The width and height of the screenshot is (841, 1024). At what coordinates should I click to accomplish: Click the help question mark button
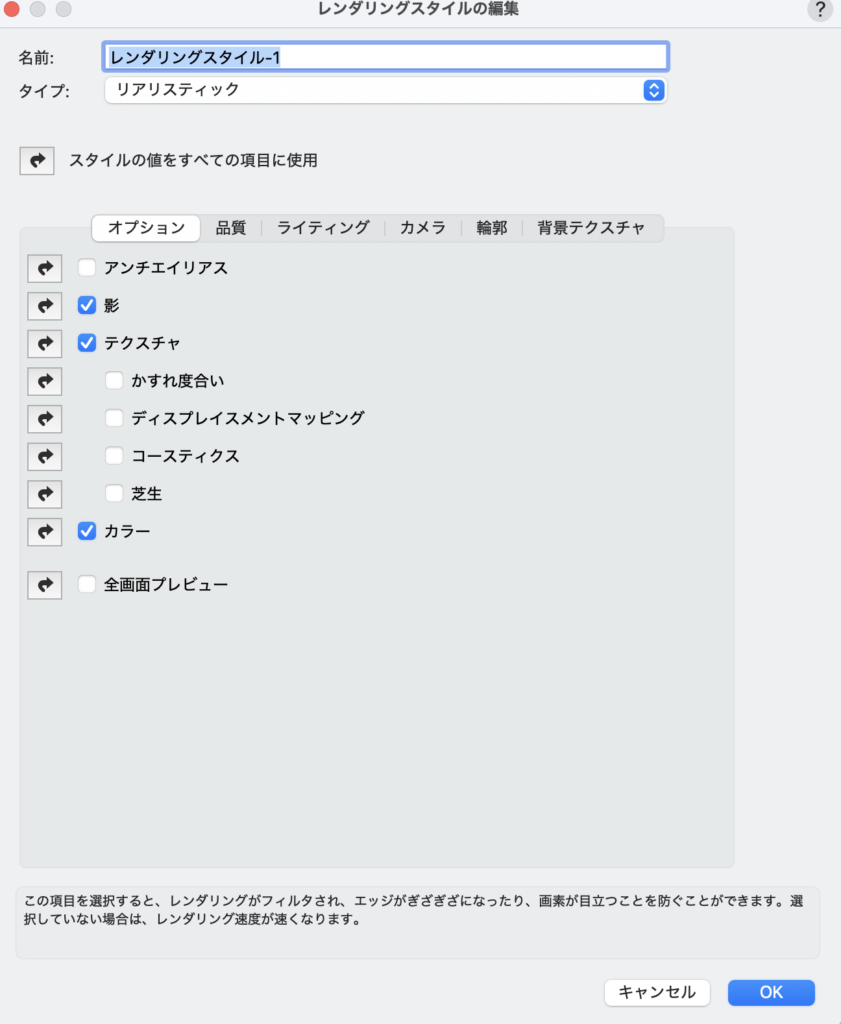click(x=819, y=10)
